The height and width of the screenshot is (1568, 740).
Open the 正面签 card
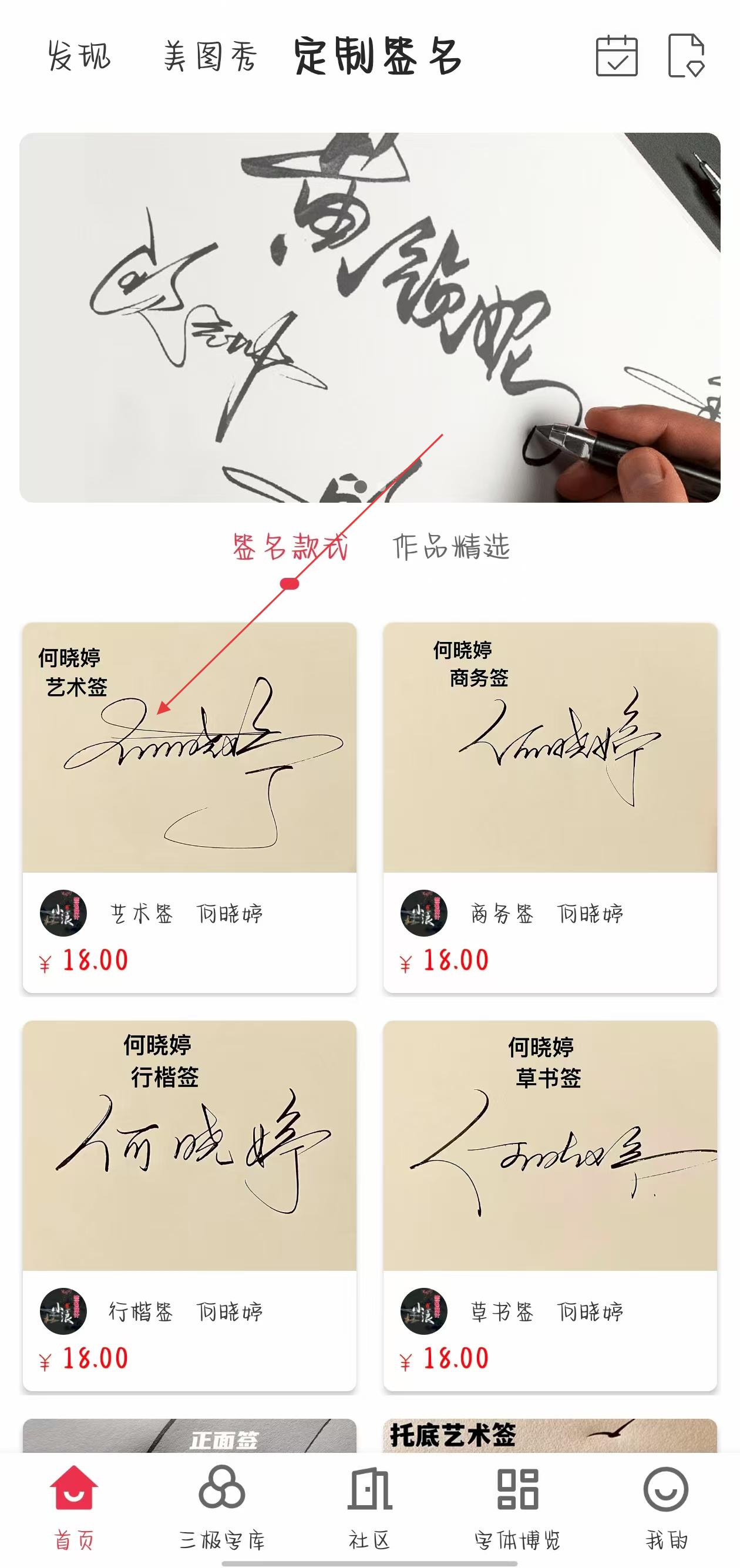tap(189, 1436)
